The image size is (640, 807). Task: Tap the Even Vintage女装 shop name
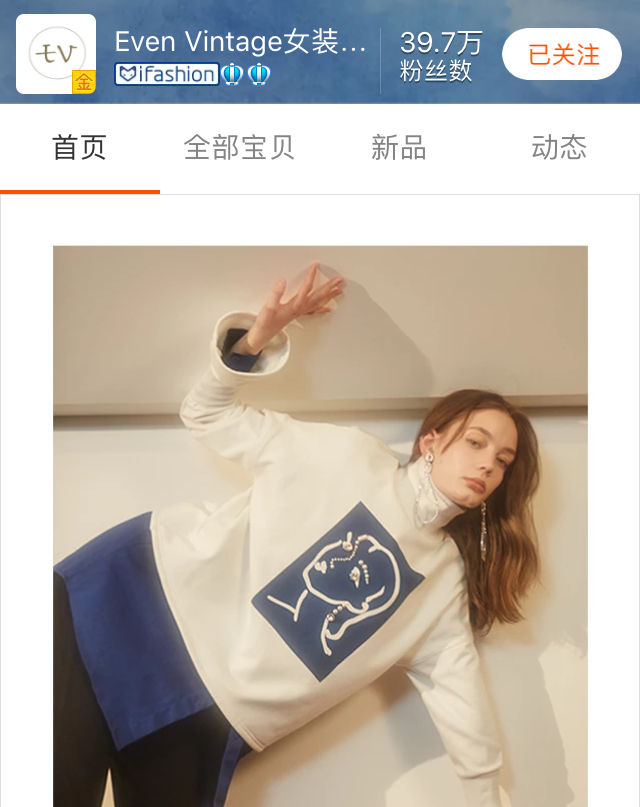click(240, 41)
